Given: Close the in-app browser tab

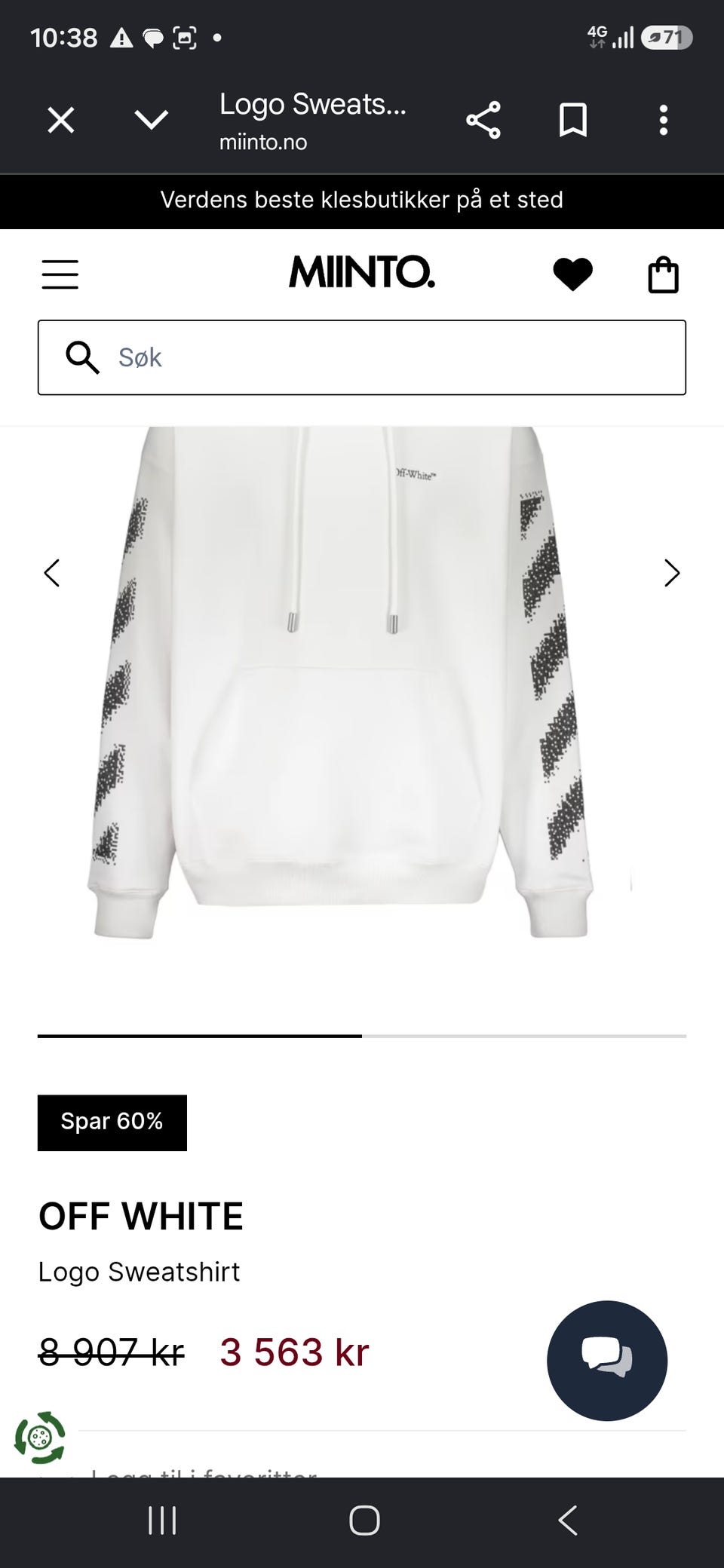Looking at the screenshot, I should [61, 120].
